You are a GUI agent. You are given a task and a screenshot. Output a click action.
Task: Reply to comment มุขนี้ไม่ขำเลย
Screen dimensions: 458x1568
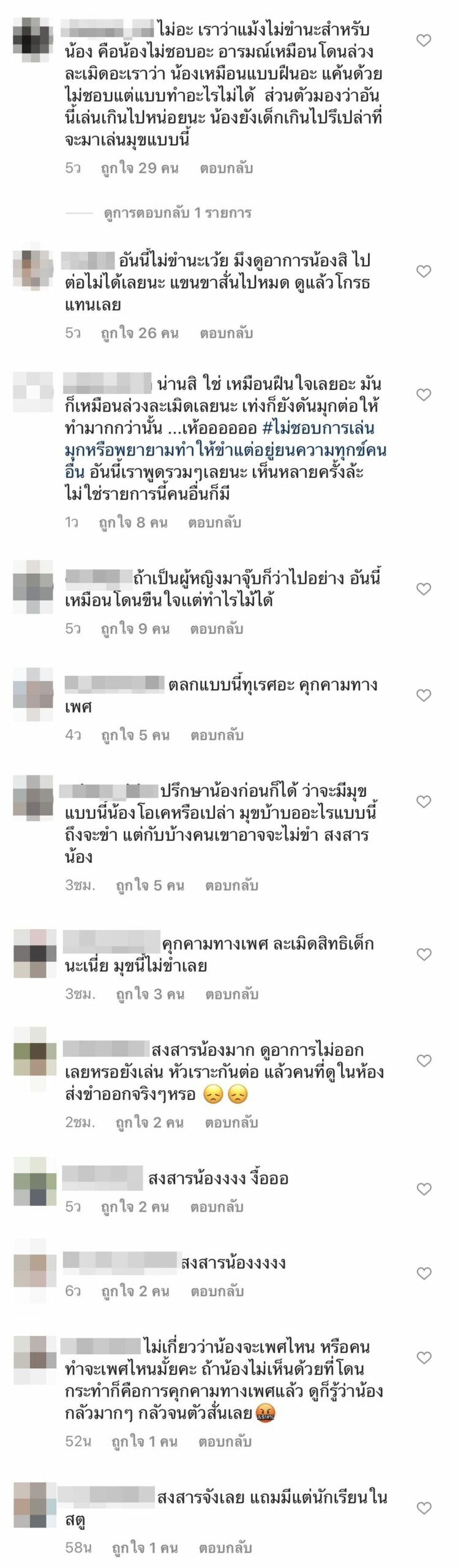[x=231, y=994]
